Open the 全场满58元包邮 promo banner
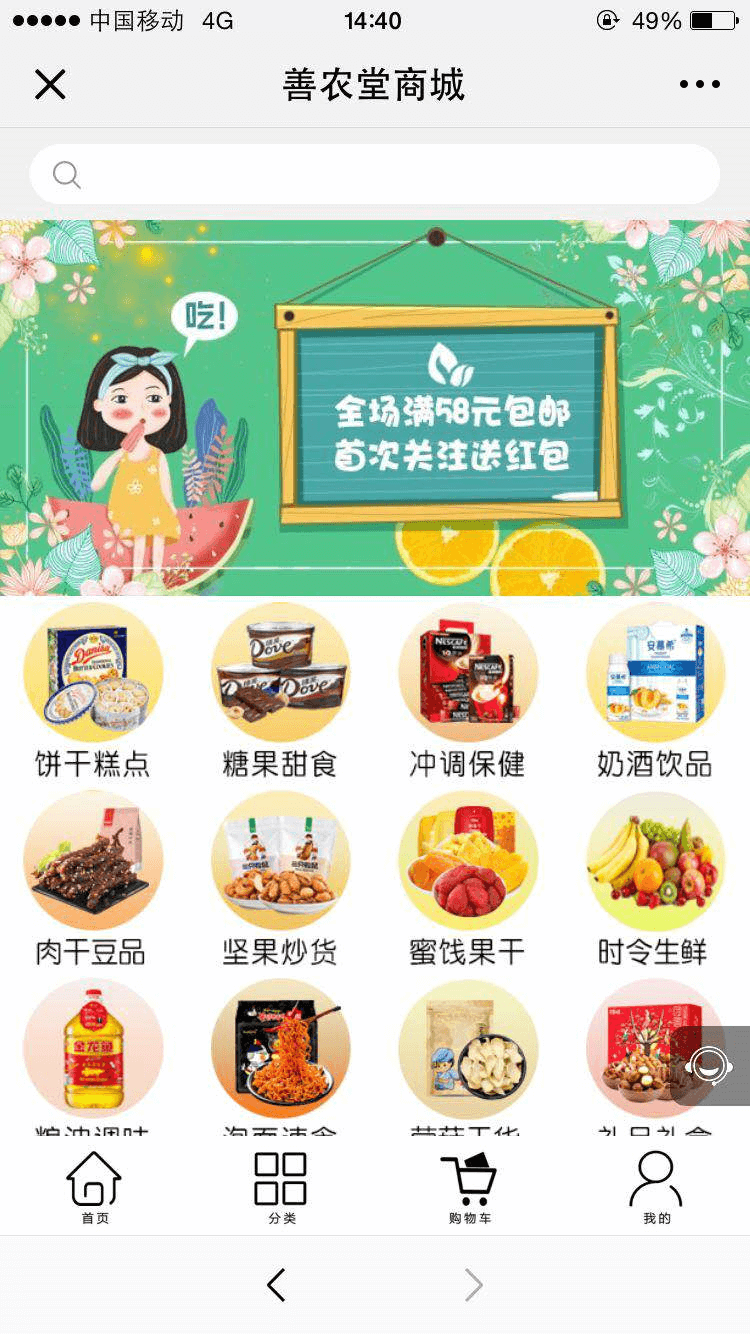 click(x=375, y=408)
